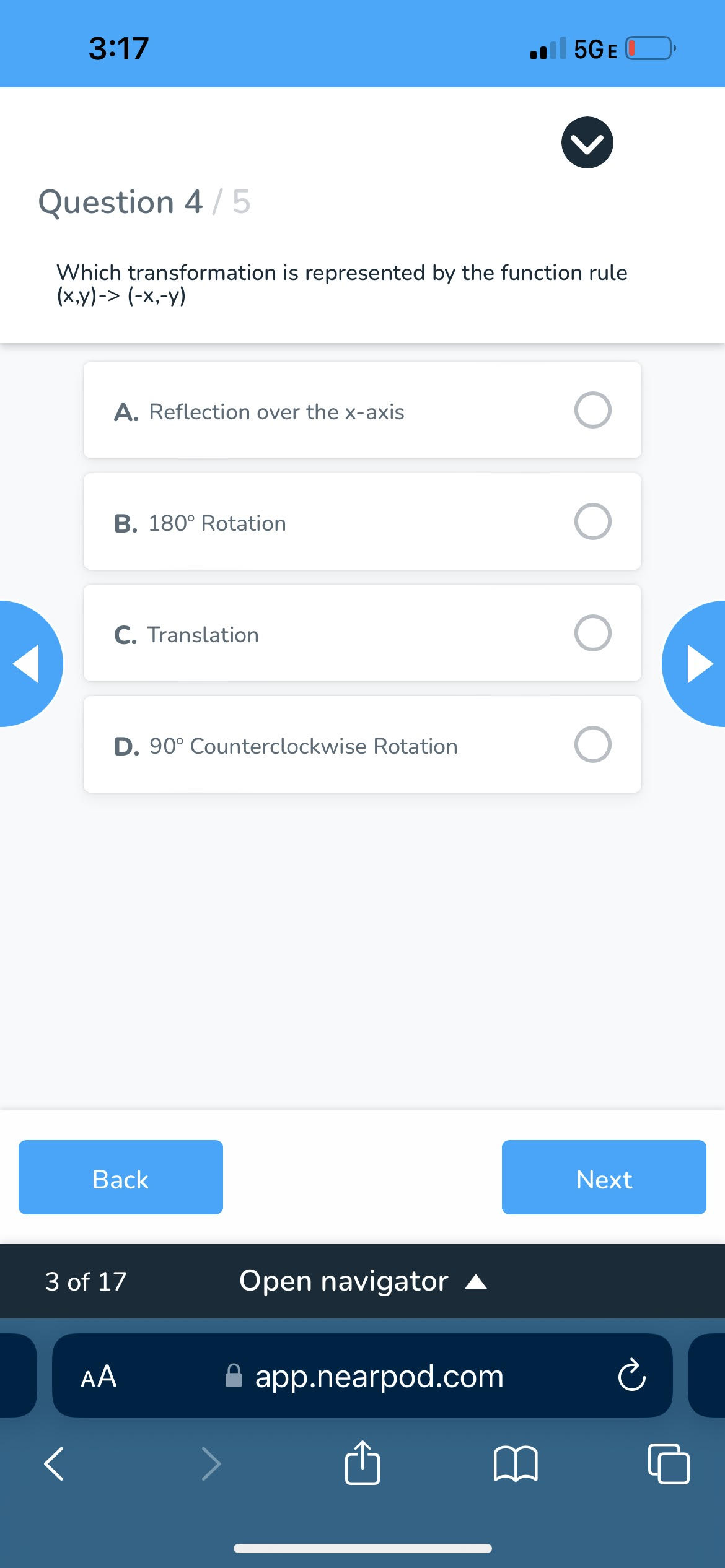Tap the blue Next button
The image size is (725, 1568).
tap(604, 1177)
